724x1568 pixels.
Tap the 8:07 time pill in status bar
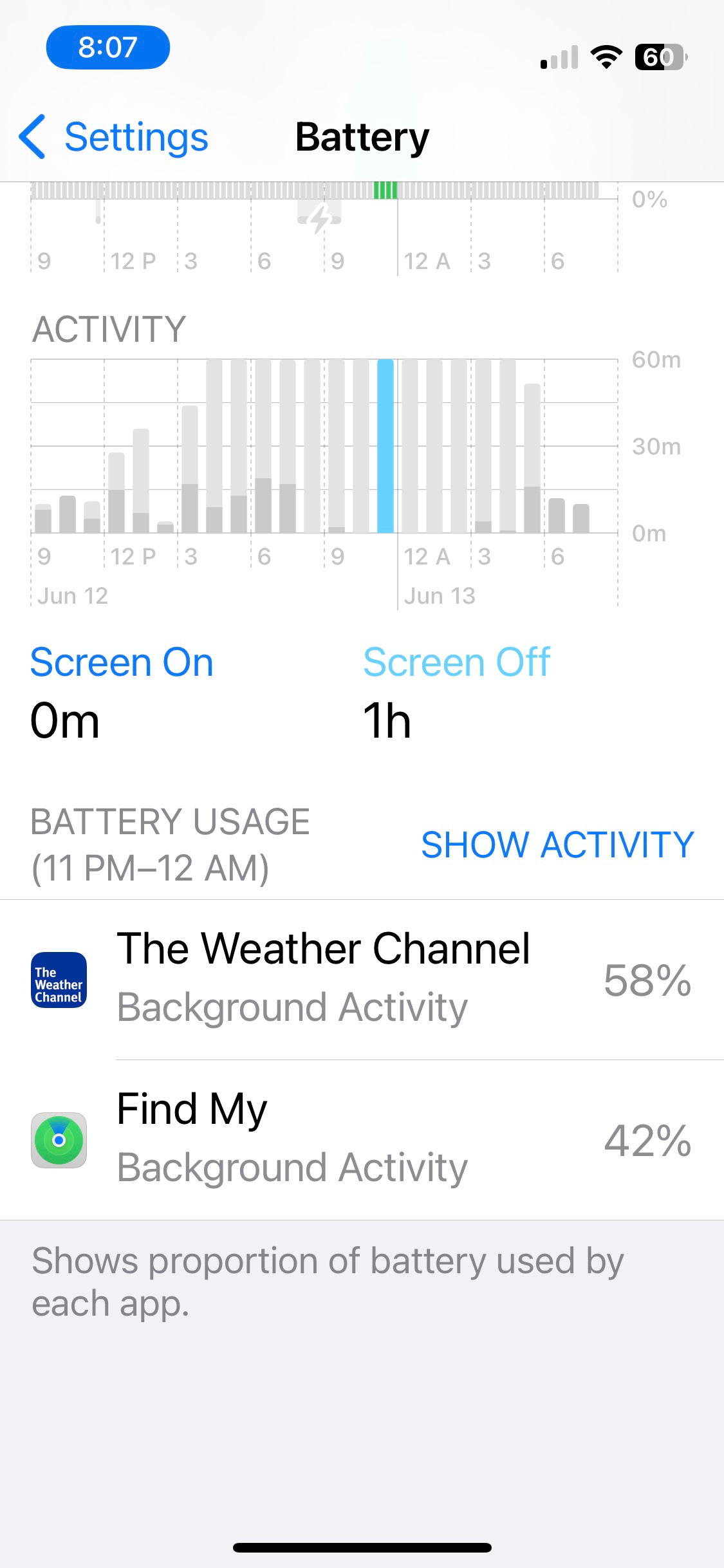click(x=108, y=48)
